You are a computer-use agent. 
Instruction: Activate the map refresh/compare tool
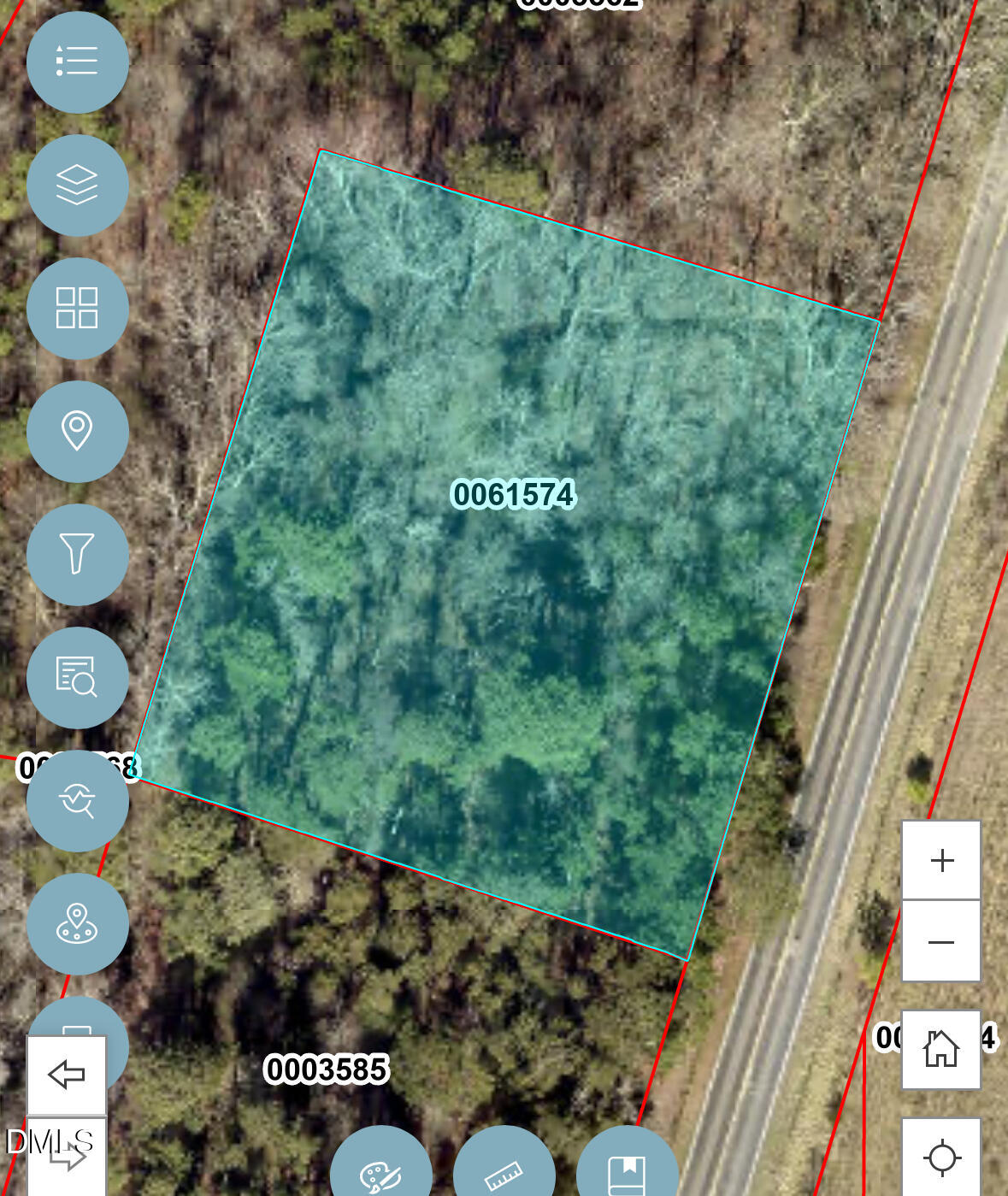(77, 802)
